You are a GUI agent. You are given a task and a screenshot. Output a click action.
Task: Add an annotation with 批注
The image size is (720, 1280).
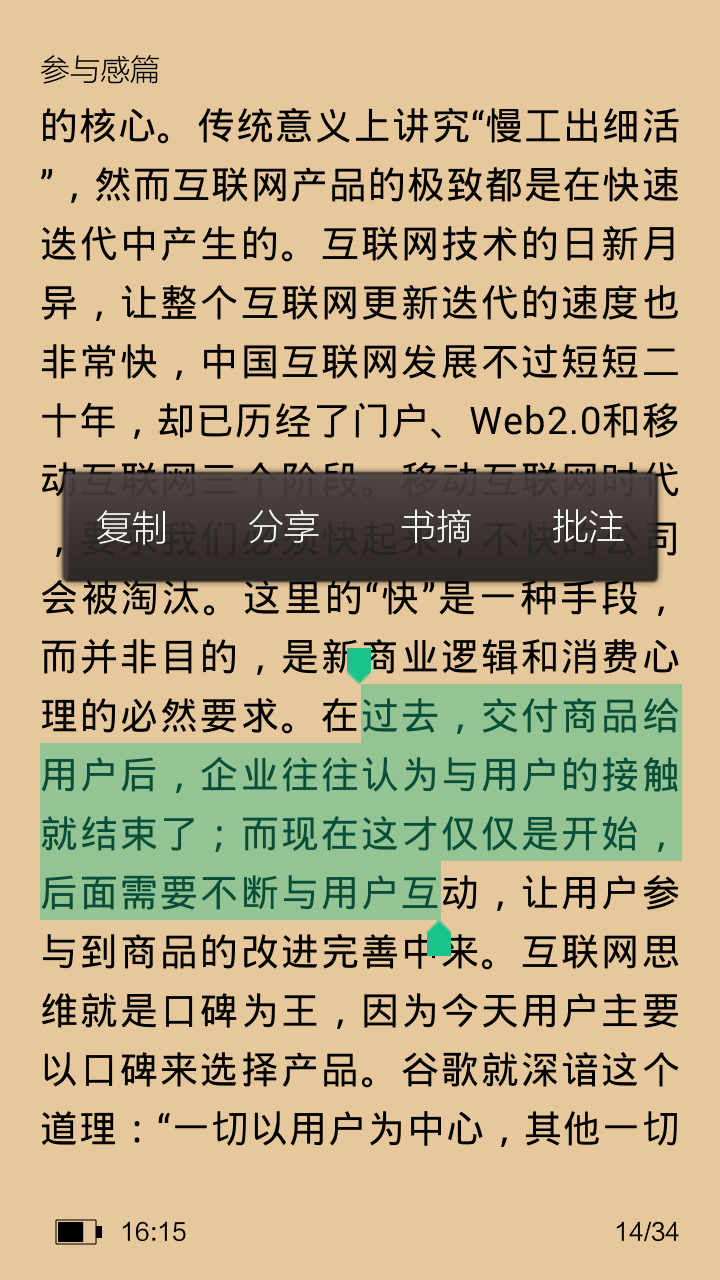click(x=588, y=527)
